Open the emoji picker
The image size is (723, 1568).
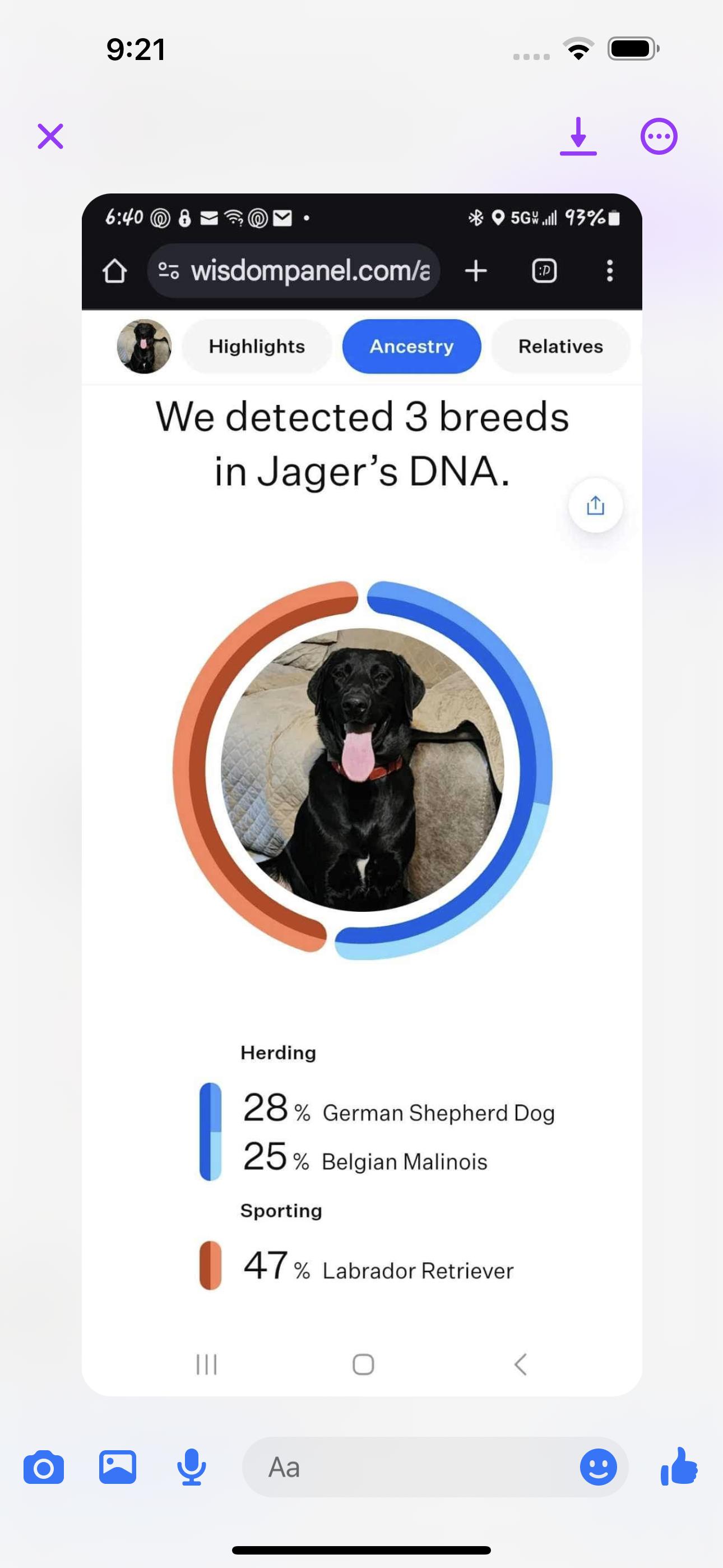coord(598,1468)
